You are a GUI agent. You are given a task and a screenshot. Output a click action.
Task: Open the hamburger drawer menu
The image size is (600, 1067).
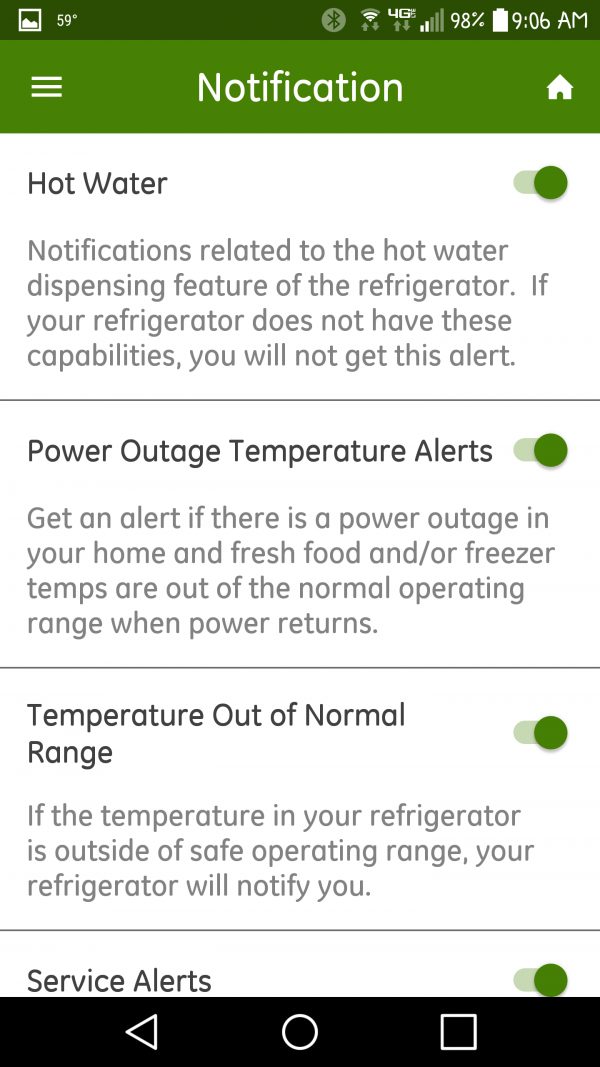click(46, 87)
